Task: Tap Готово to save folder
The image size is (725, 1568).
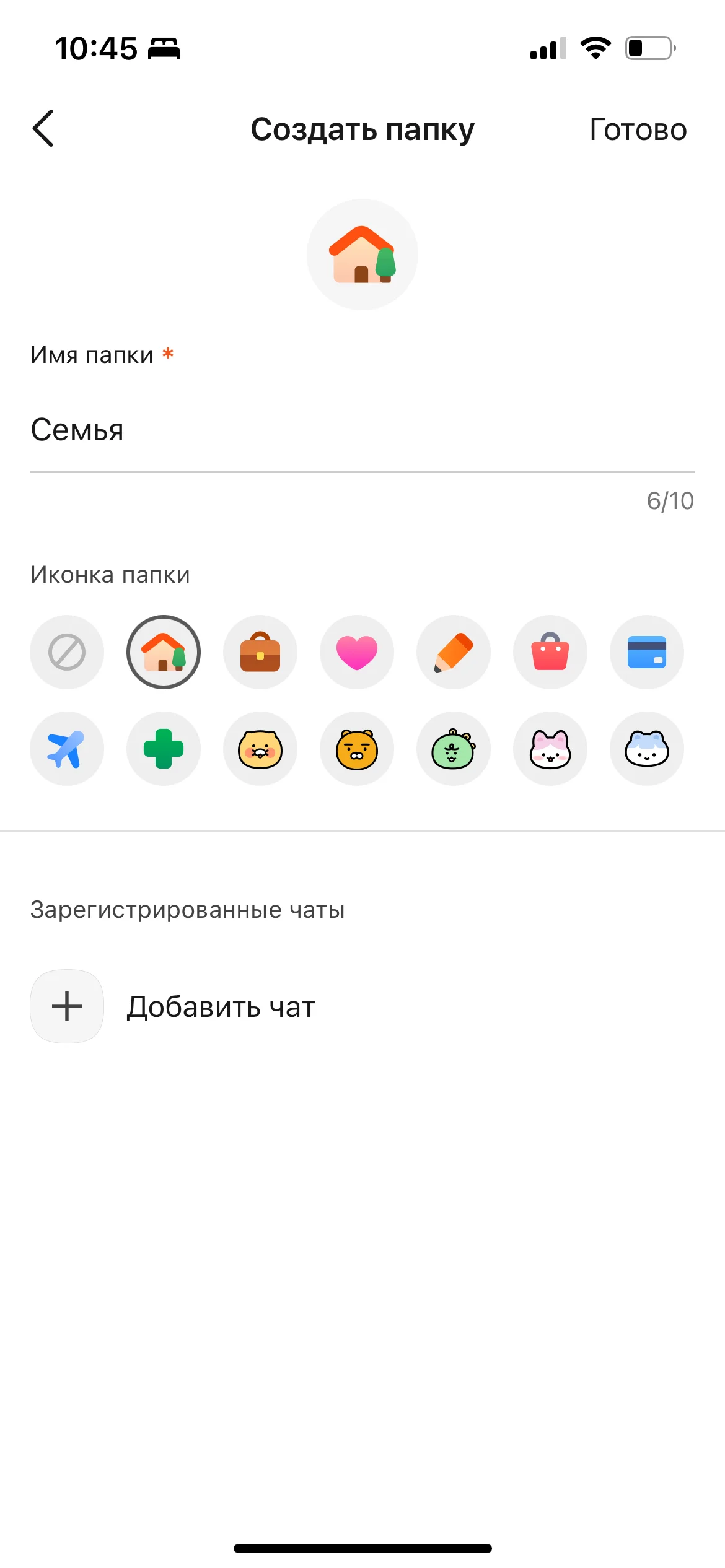Action: pos(638,130)
